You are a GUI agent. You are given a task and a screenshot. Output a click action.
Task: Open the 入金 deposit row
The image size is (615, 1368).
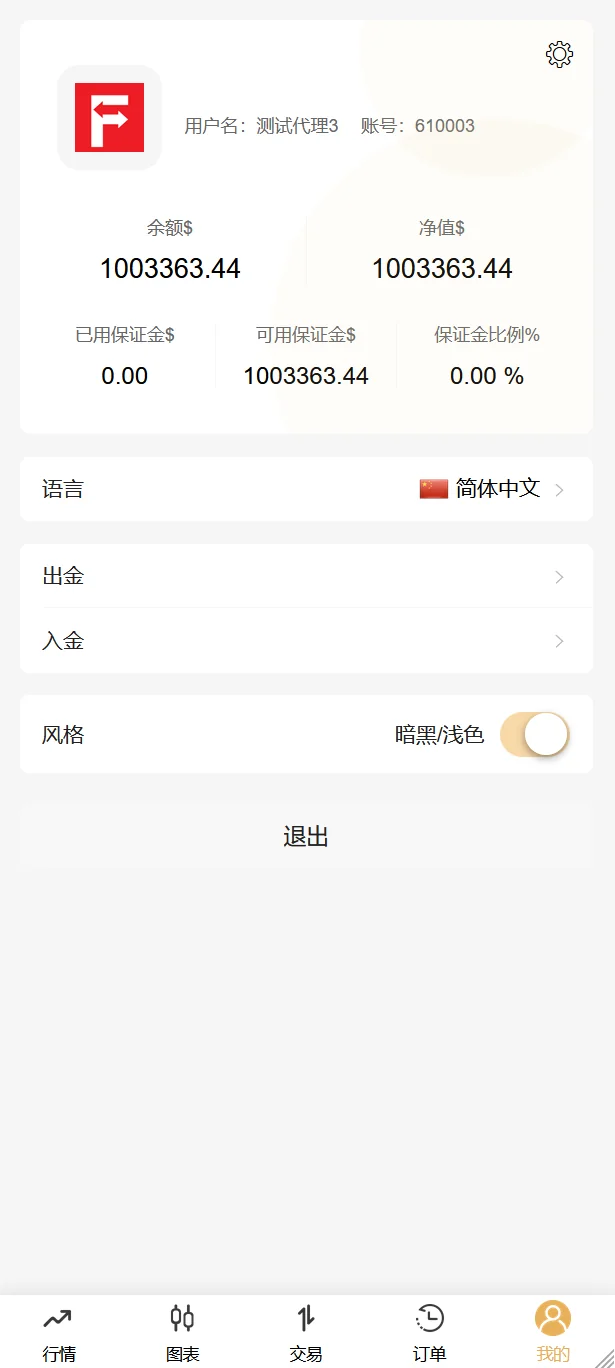(x=306, y=641)
